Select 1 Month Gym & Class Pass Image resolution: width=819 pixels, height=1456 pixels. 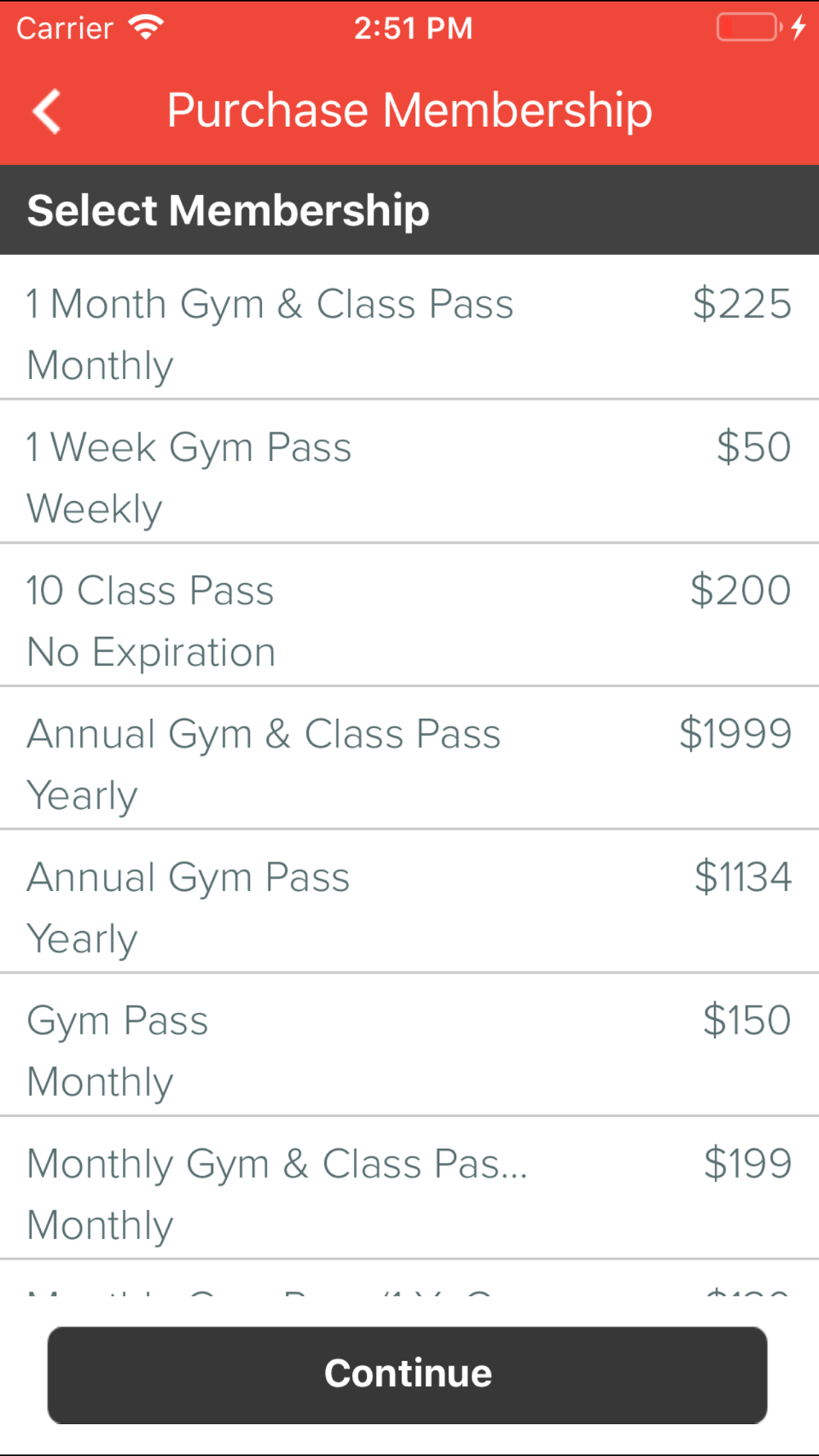point(409,328)
